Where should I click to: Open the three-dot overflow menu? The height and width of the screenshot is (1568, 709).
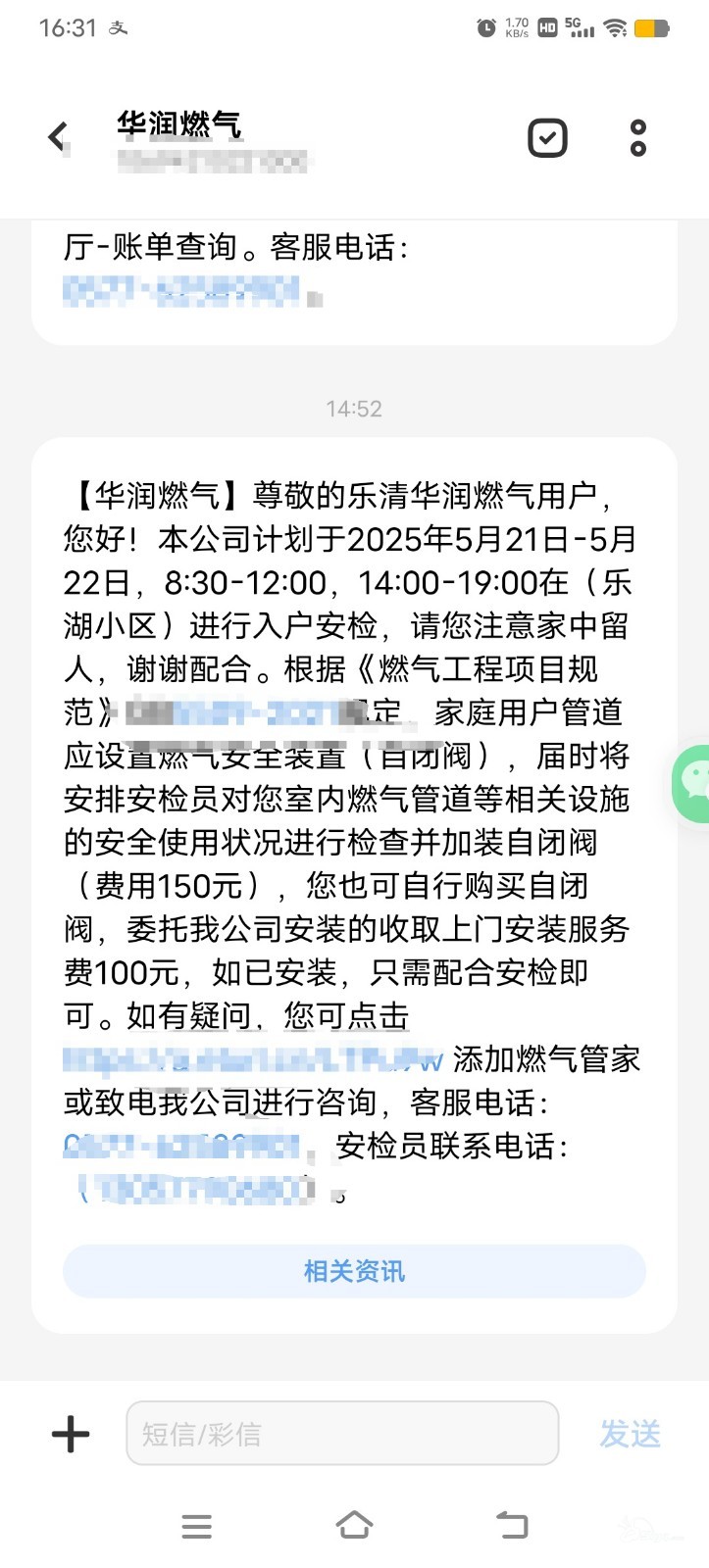638,138
